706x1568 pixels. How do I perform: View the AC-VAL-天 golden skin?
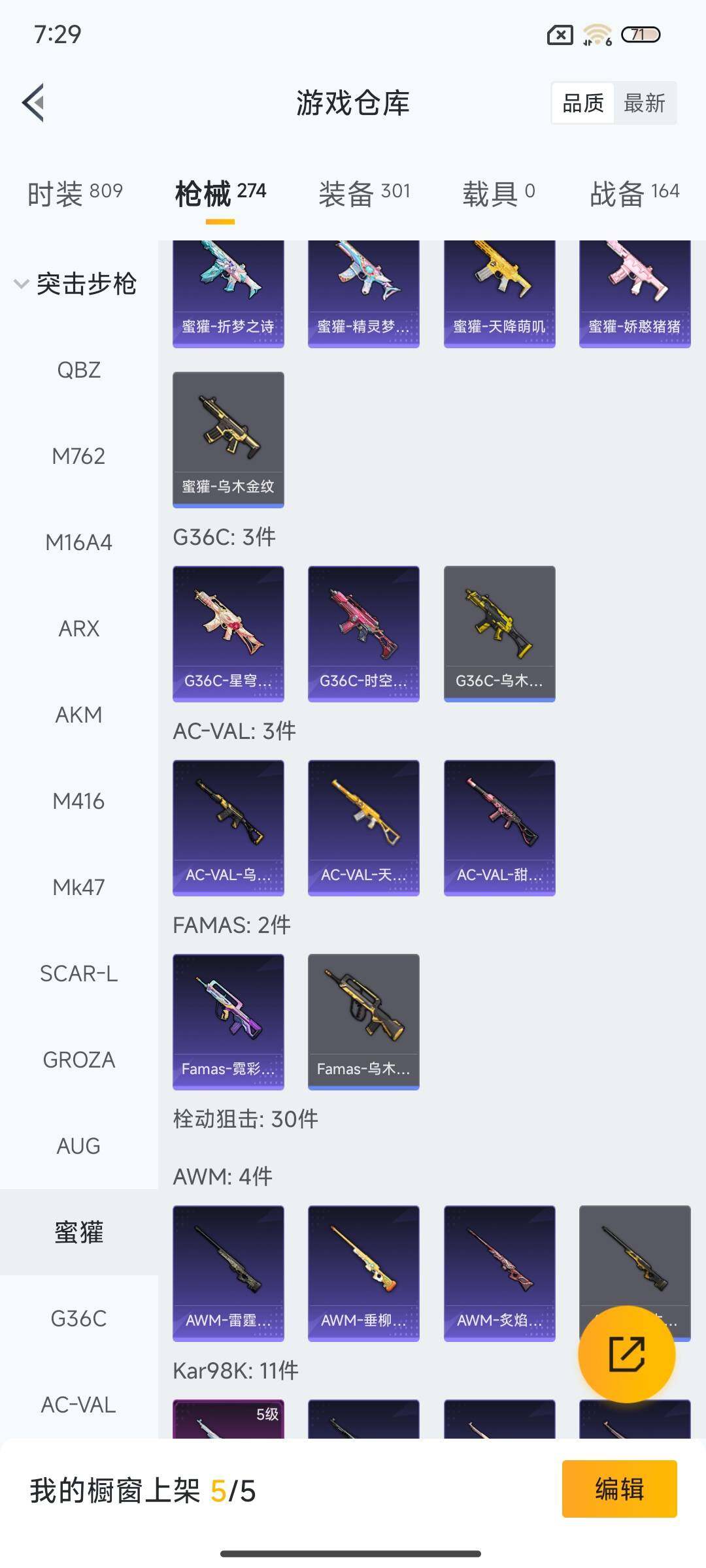363,827
